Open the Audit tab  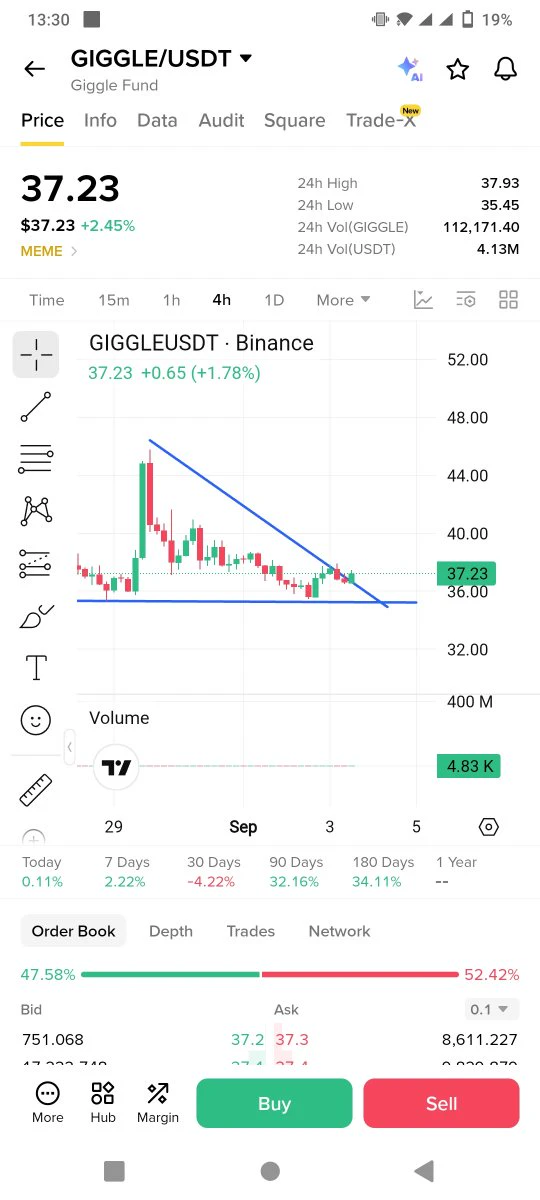221,120
